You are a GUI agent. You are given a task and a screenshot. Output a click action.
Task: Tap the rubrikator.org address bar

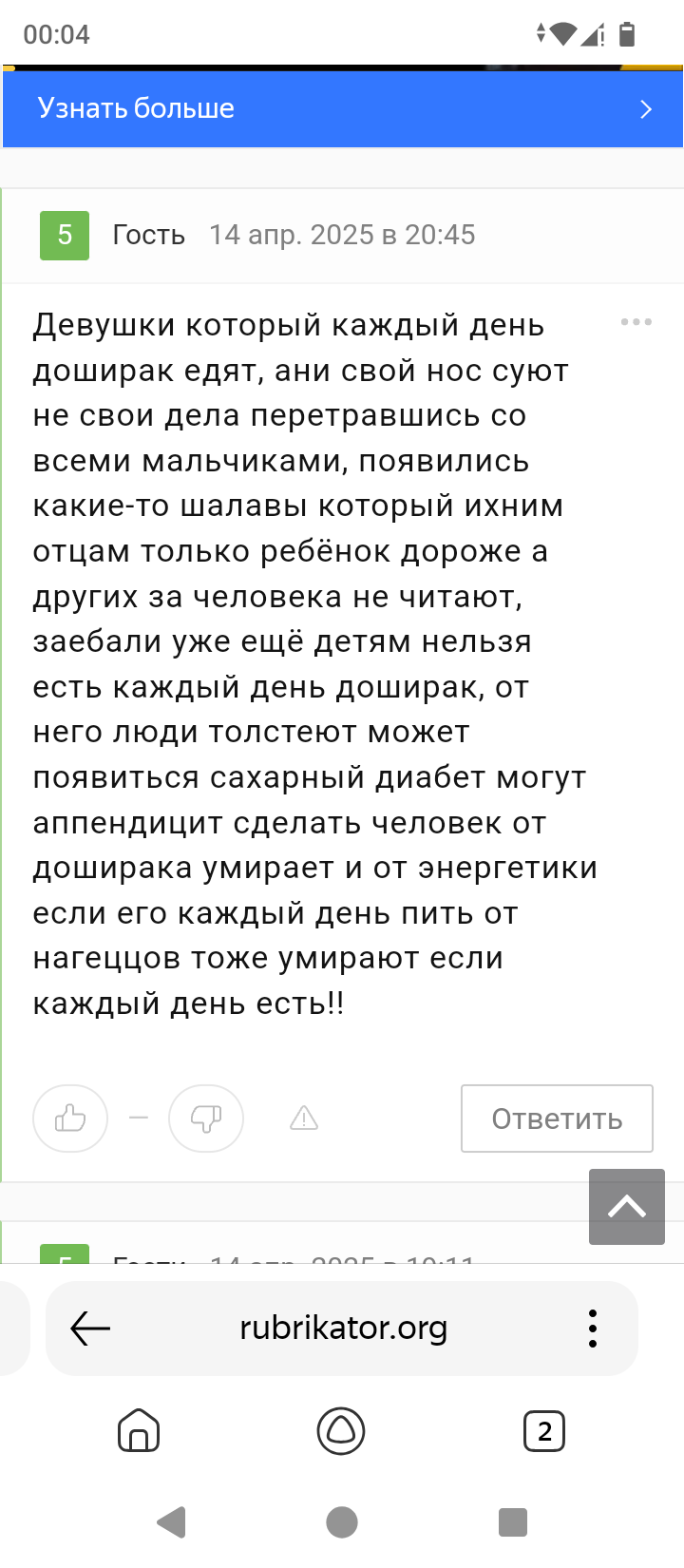tap(343, 1329)
